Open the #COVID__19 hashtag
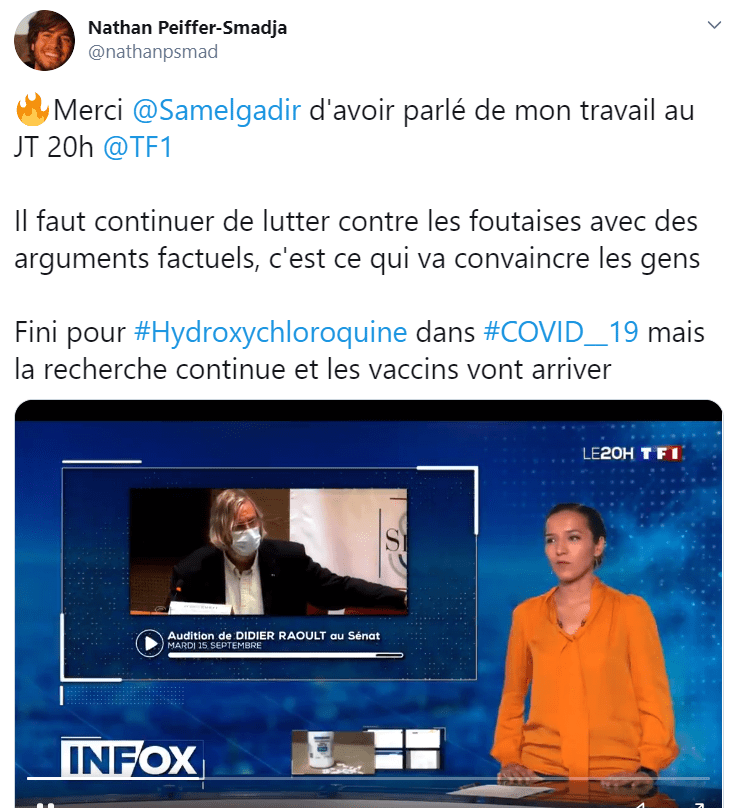This screenshot has height=808, width=731. (560, 331)
